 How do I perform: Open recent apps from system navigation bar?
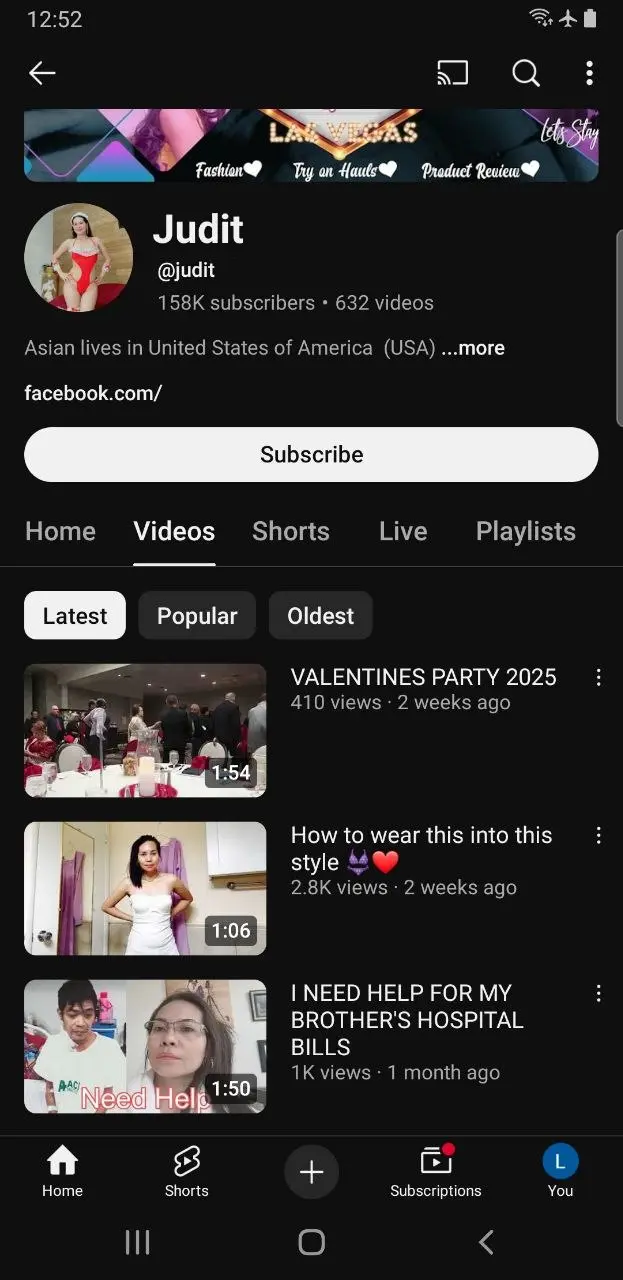(x=137, y=1242)
